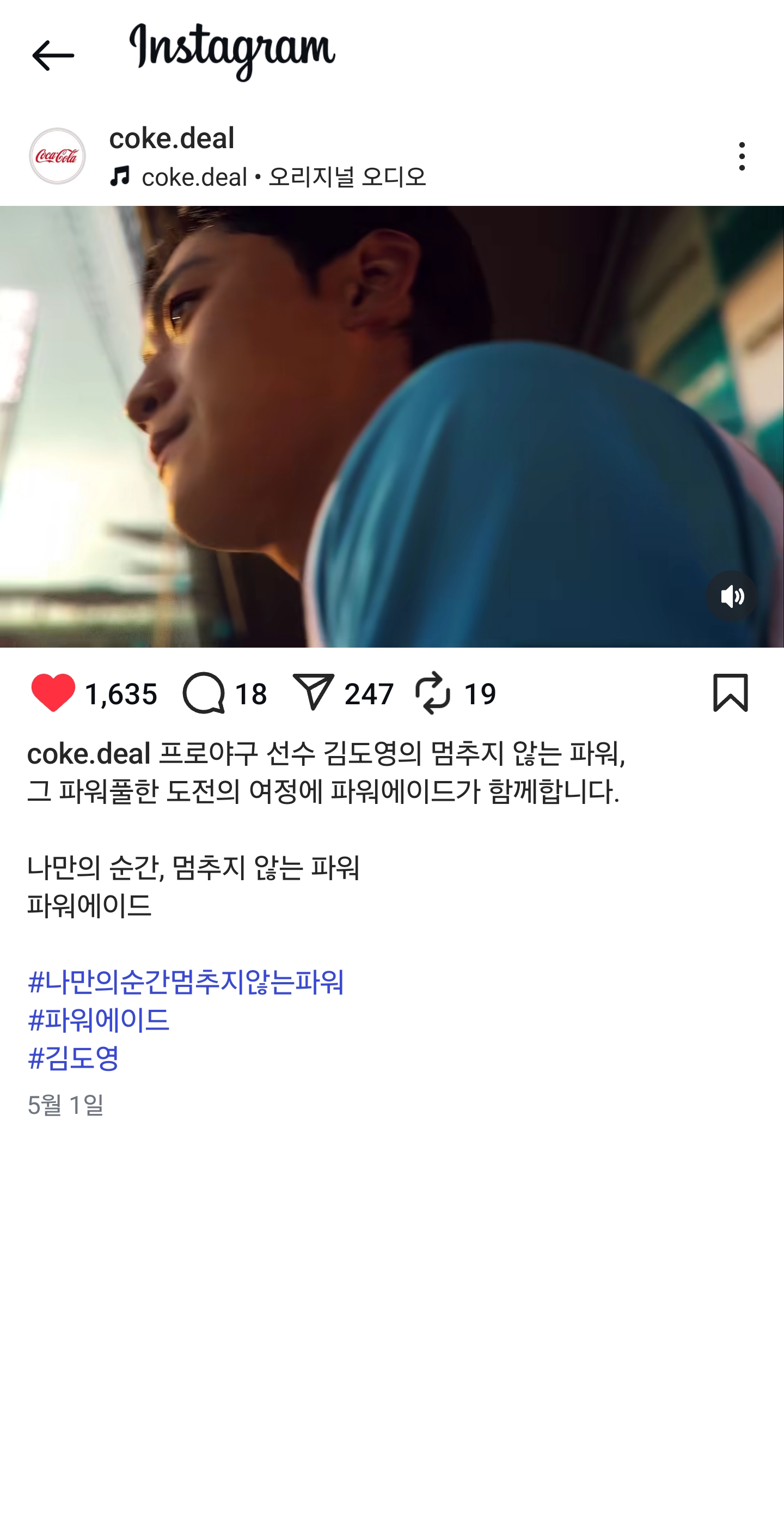
Task: Open the comments on this post
Action: pos(204,693)
